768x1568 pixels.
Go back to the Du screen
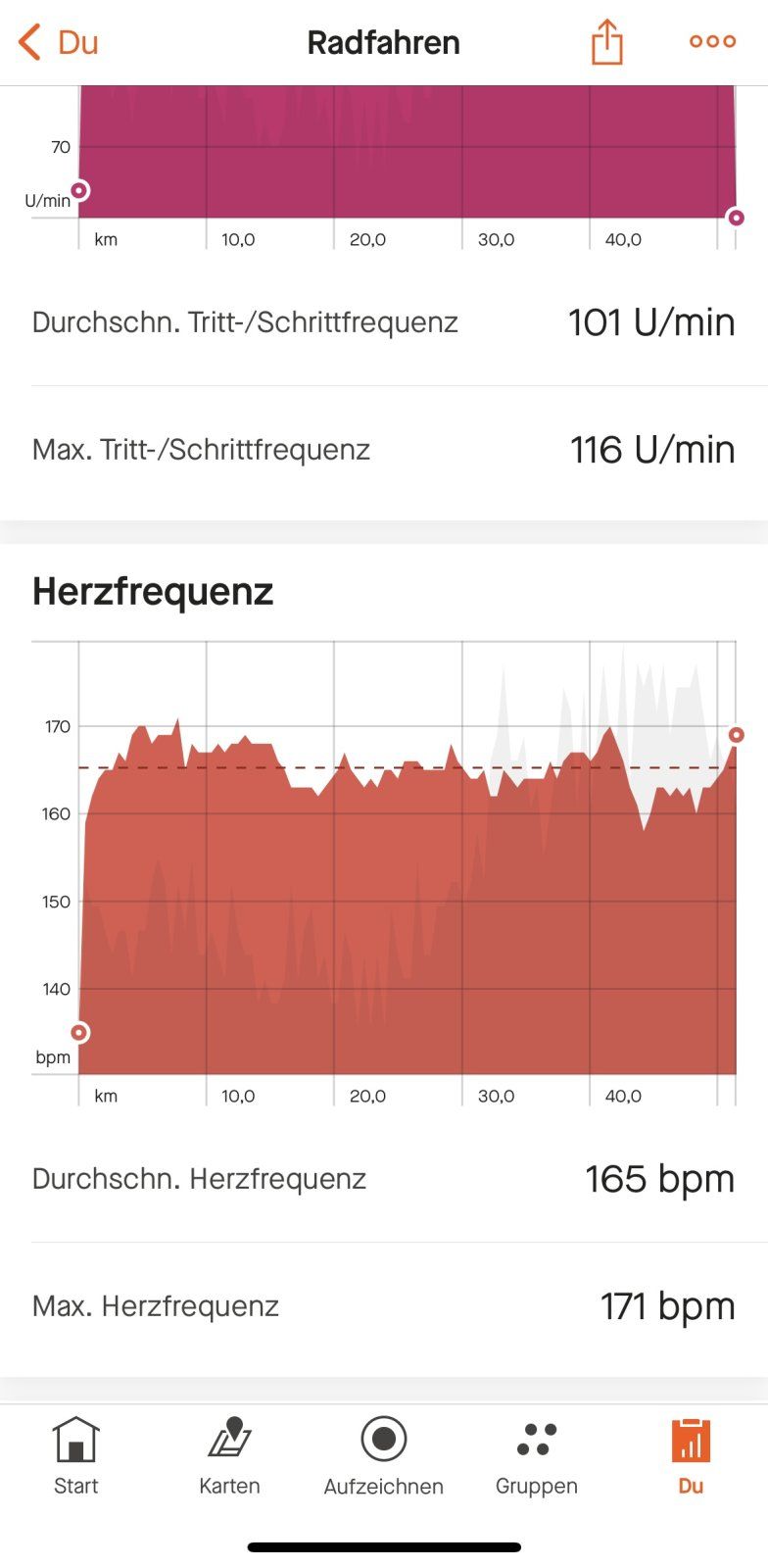point(59,42)
